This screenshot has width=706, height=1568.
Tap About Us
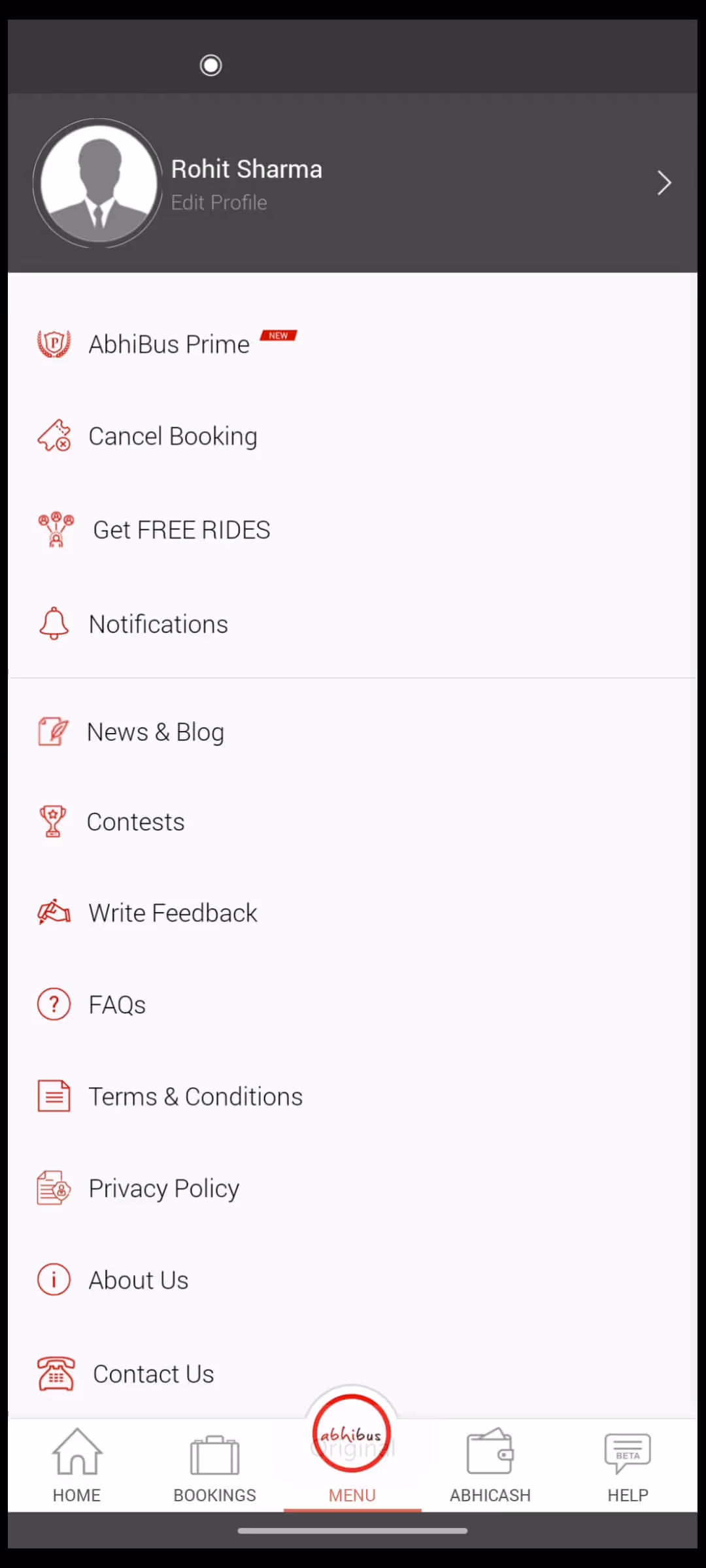coord(139,1281)
